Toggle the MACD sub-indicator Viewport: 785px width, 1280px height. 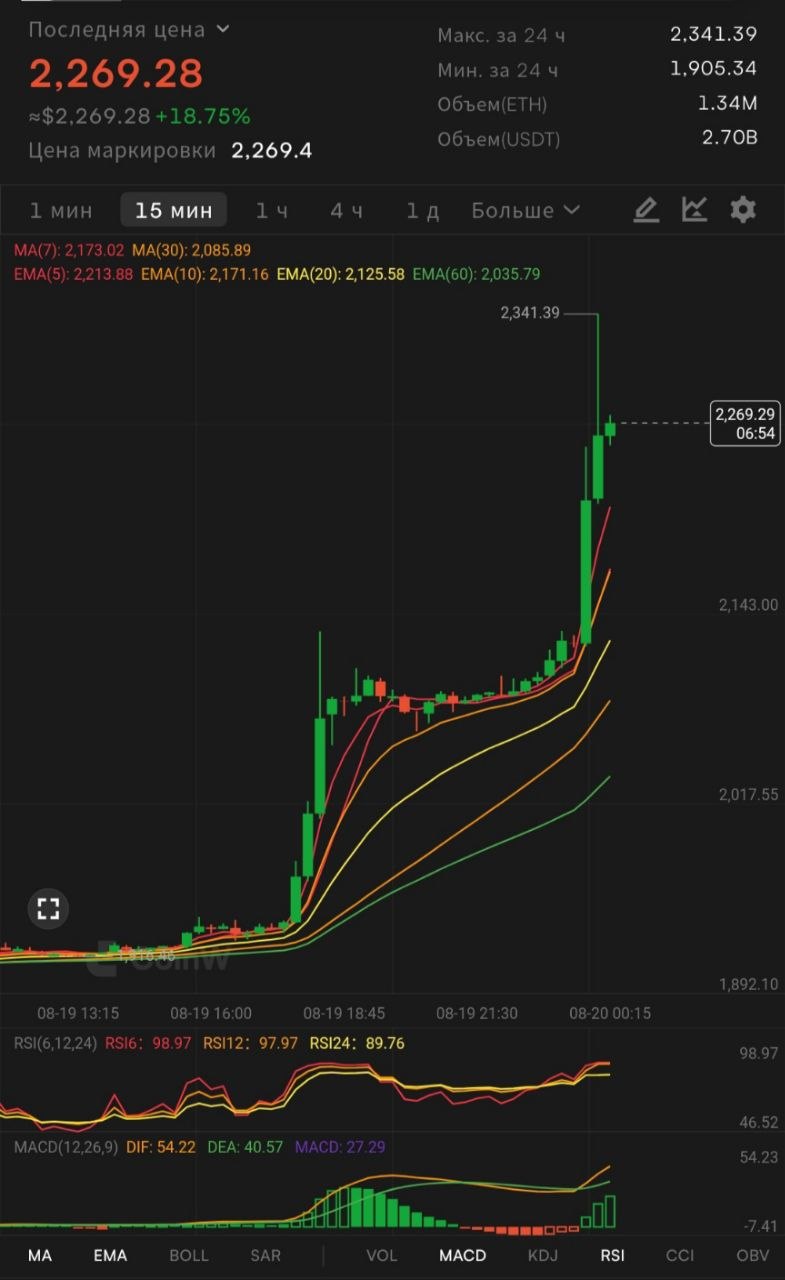[463, 1255]
